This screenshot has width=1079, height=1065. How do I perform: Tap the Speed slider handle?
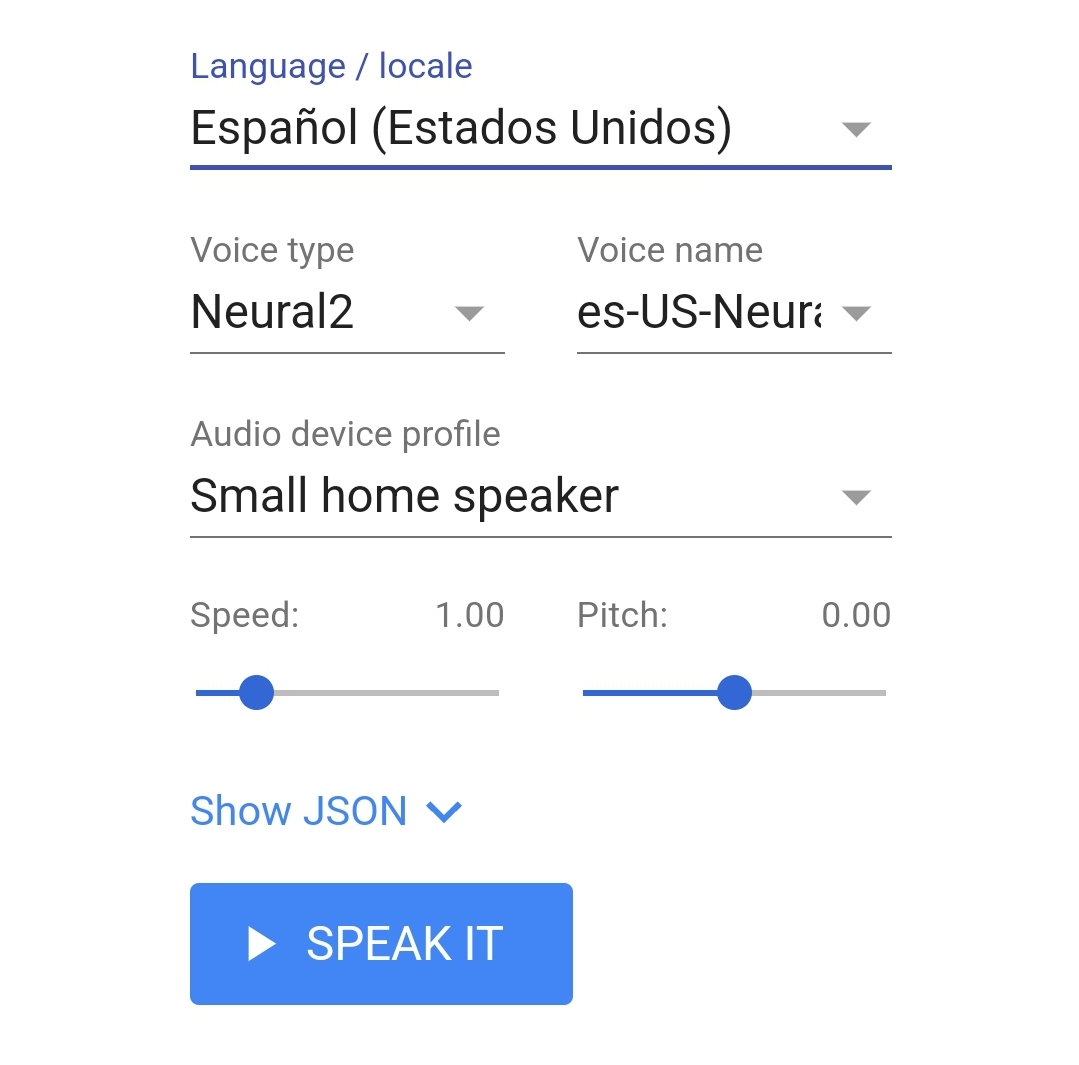pos(257,692)
